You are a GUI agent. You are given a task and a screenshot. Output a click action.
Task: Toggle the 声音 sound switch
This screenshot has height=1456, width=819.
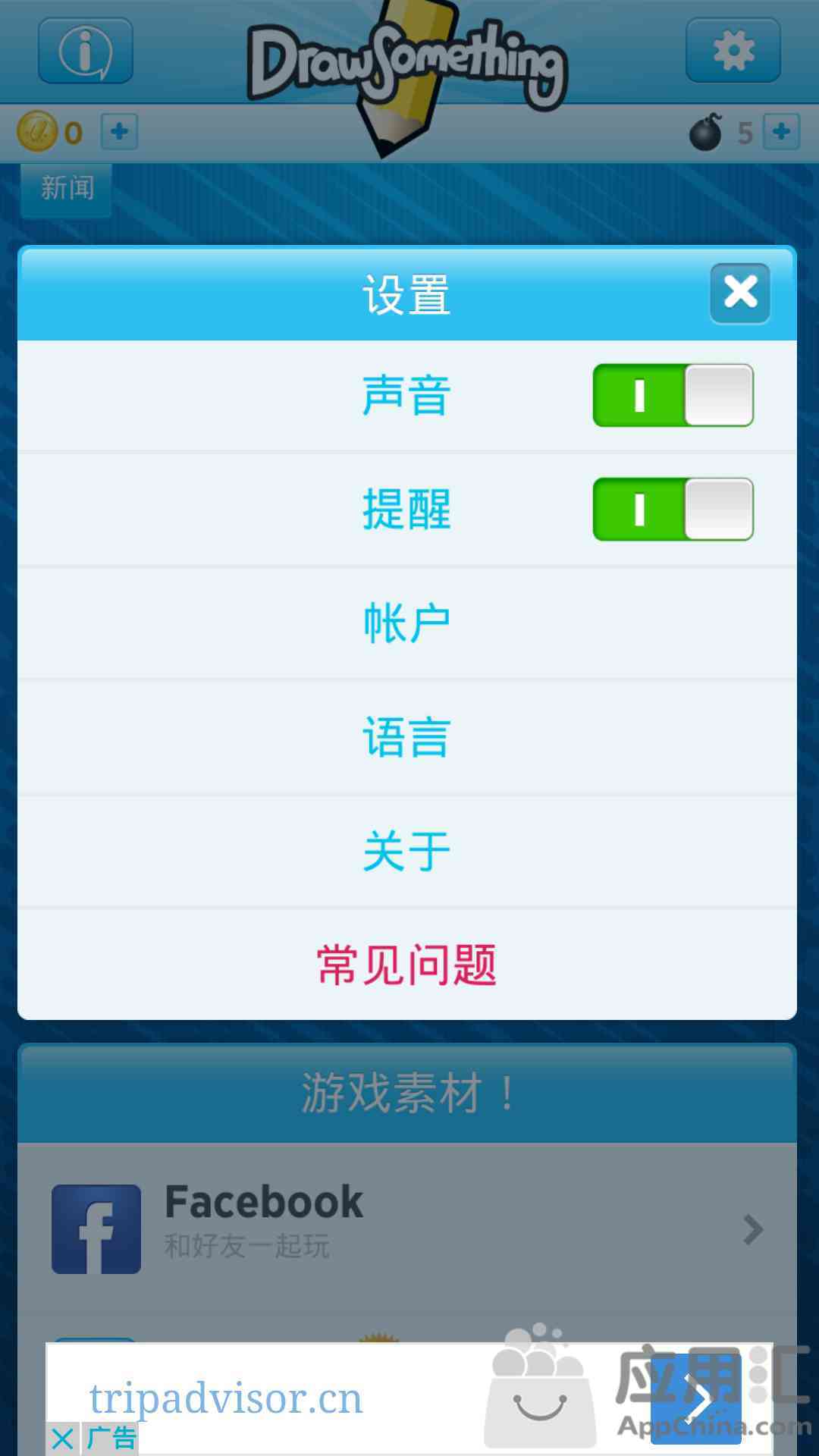(x=673, y=395)
